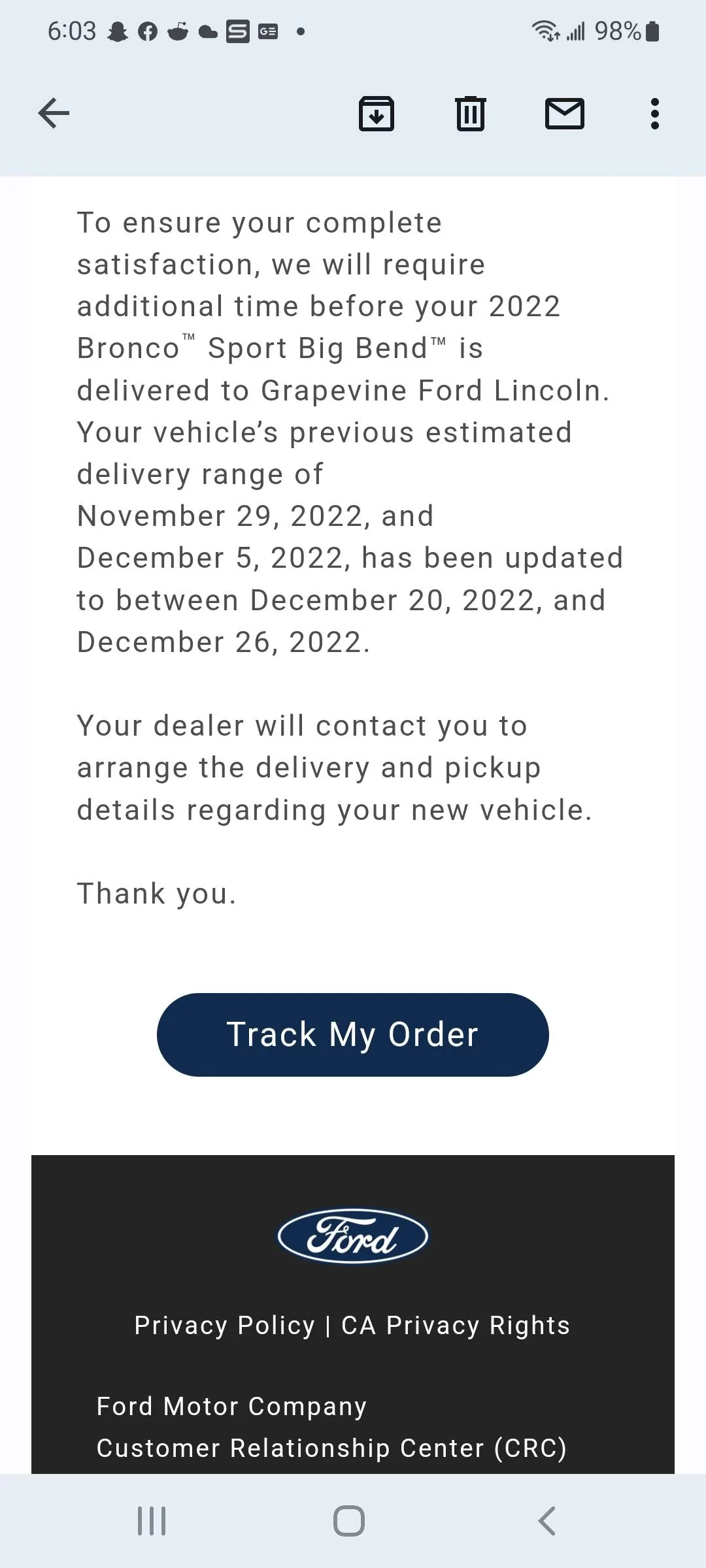
Task: Open the overflow menu
Action: point(654,114)
